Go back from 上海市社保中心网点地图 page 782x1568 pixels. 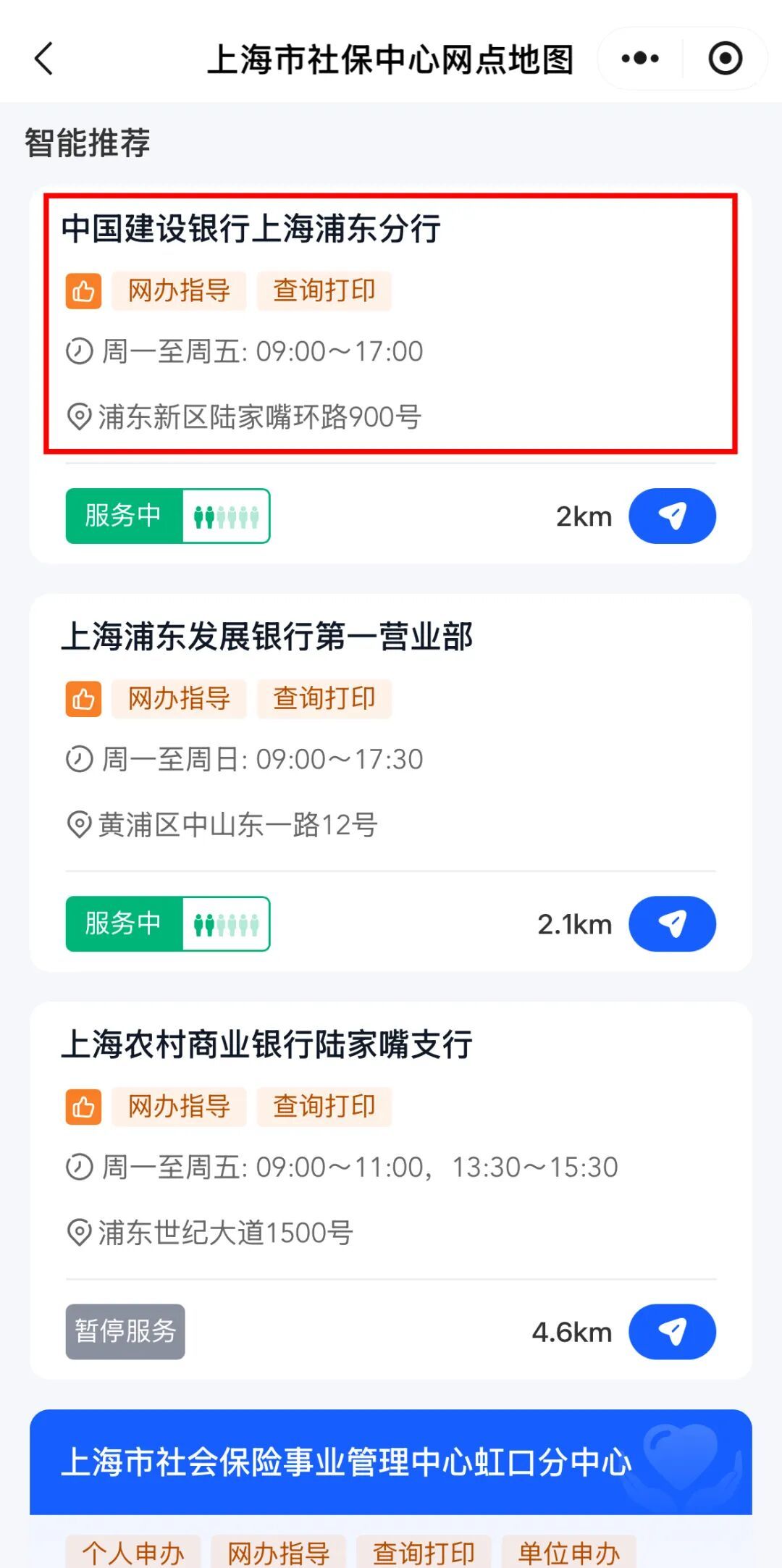(44, 59)
